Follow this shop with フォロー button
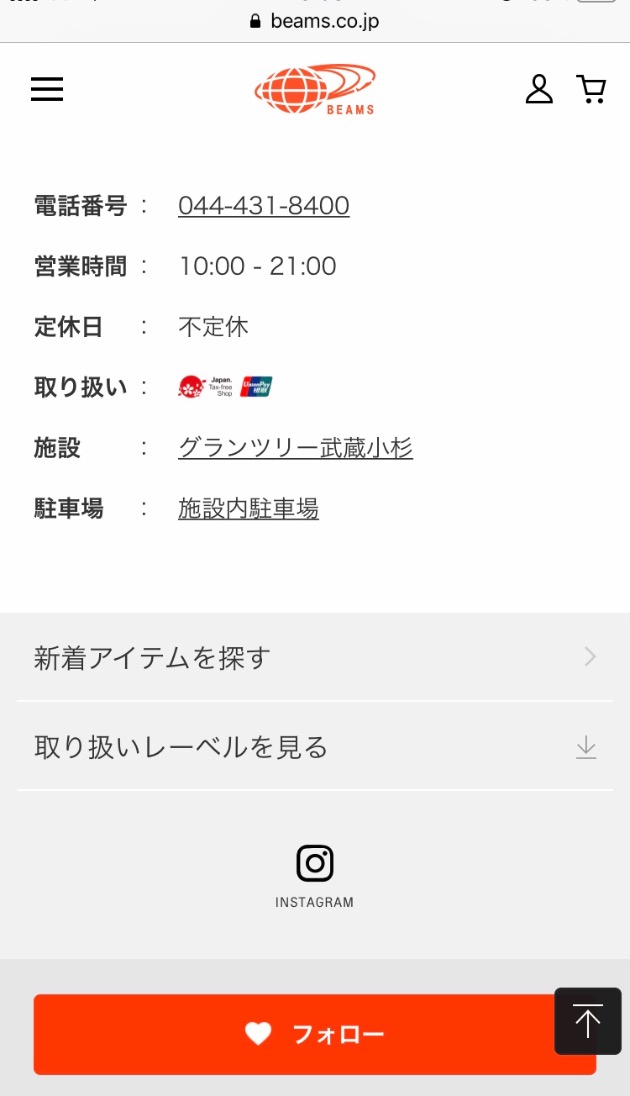The height and width of the screenshot is (1096, 630). (315, 1034)
